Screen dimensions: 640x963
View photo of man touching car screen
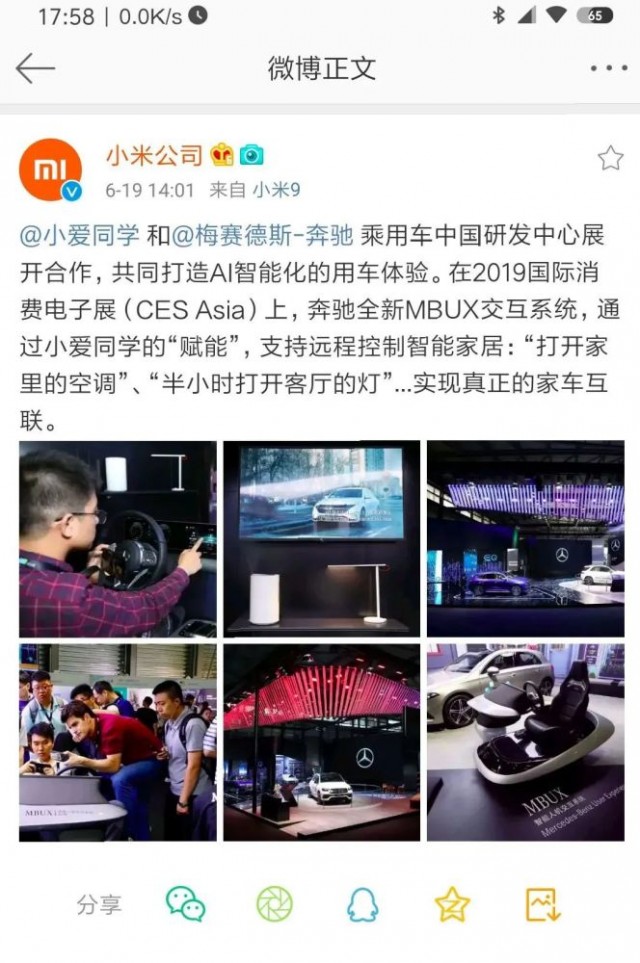(x=118, y=538)
